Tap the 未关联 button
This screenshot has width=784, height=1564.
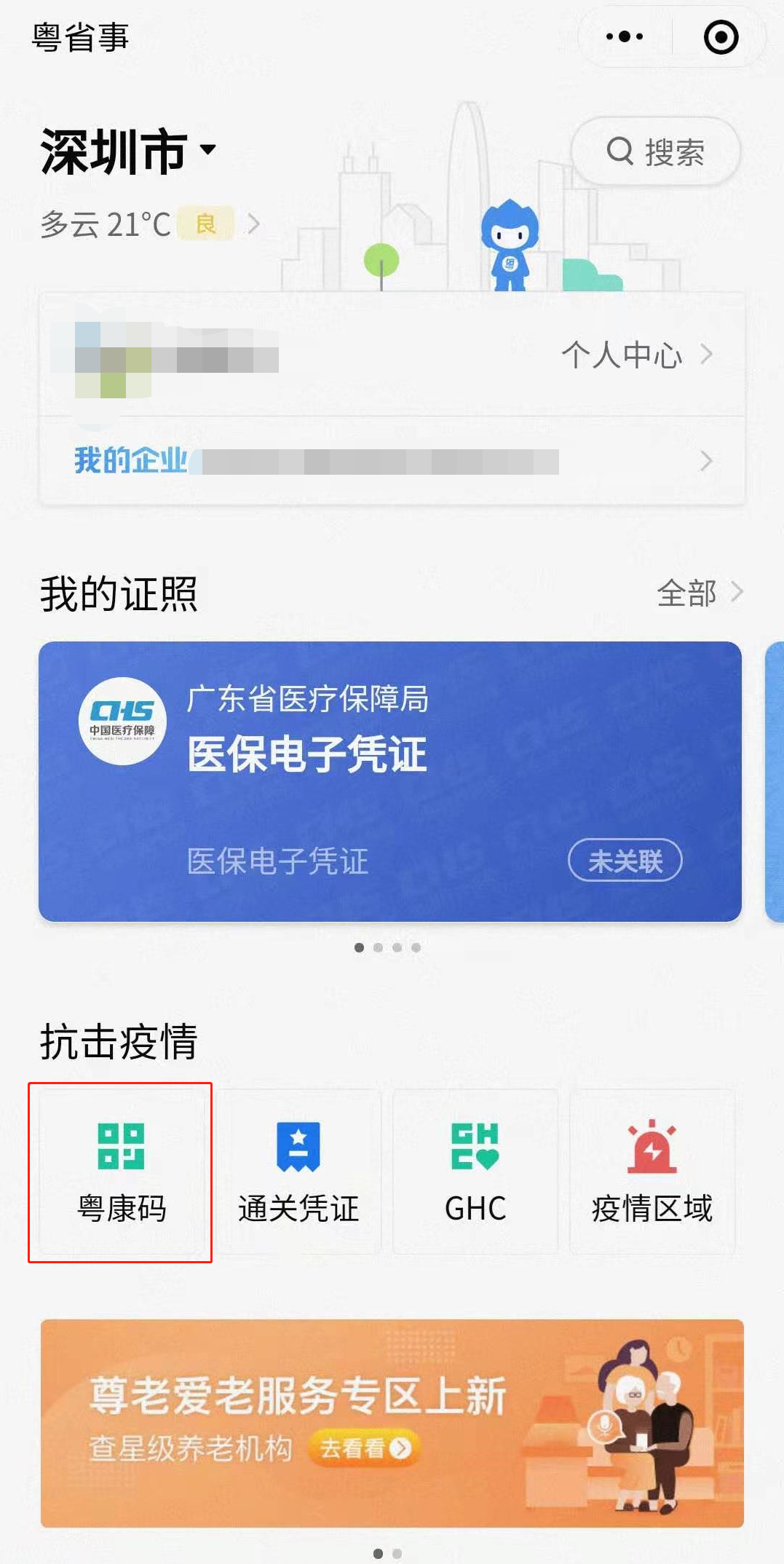pyautogui.click(x=625, y=861)
